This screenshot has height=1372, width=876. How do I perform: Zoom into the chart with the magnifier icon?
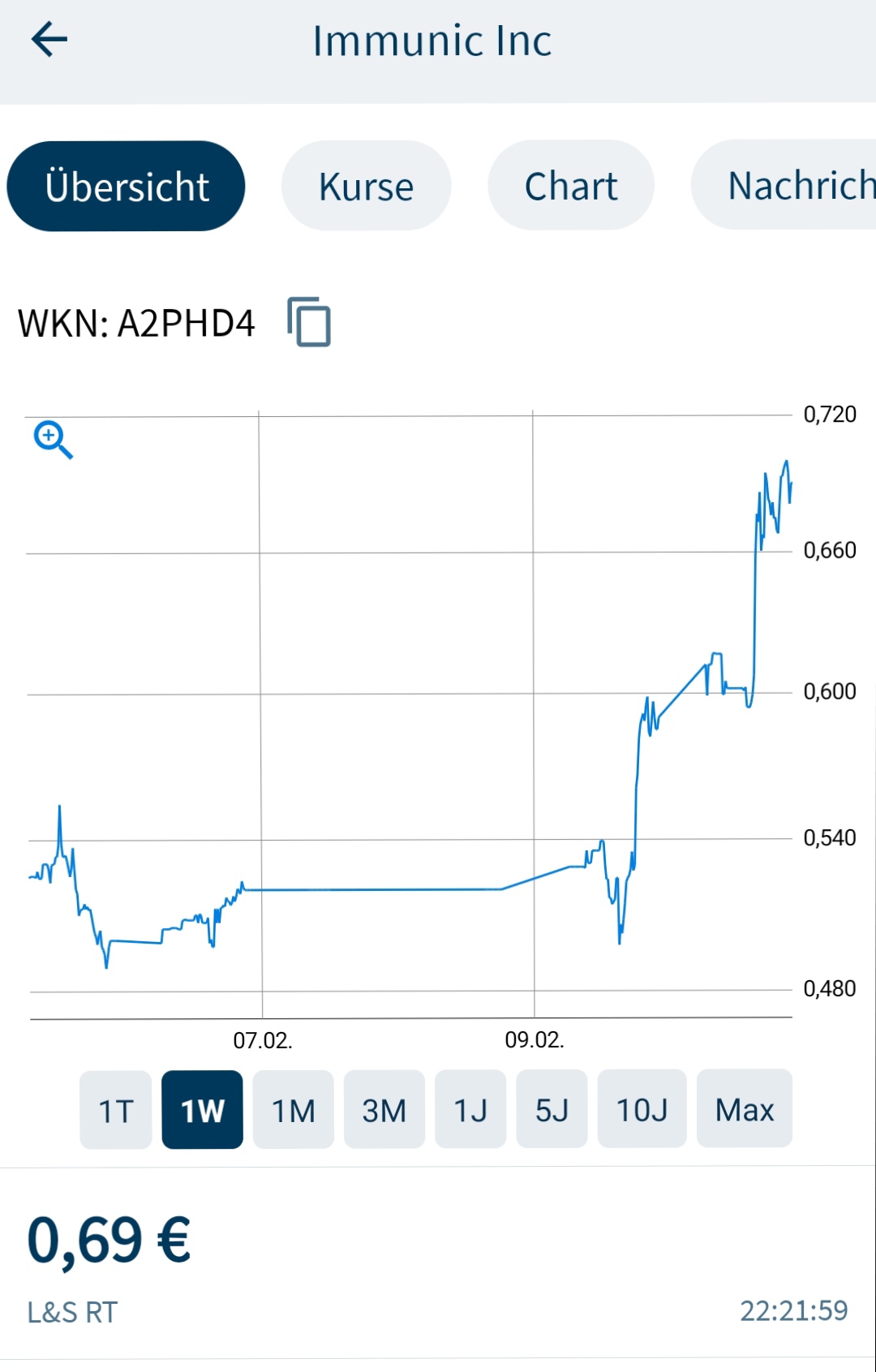point(53,440)
